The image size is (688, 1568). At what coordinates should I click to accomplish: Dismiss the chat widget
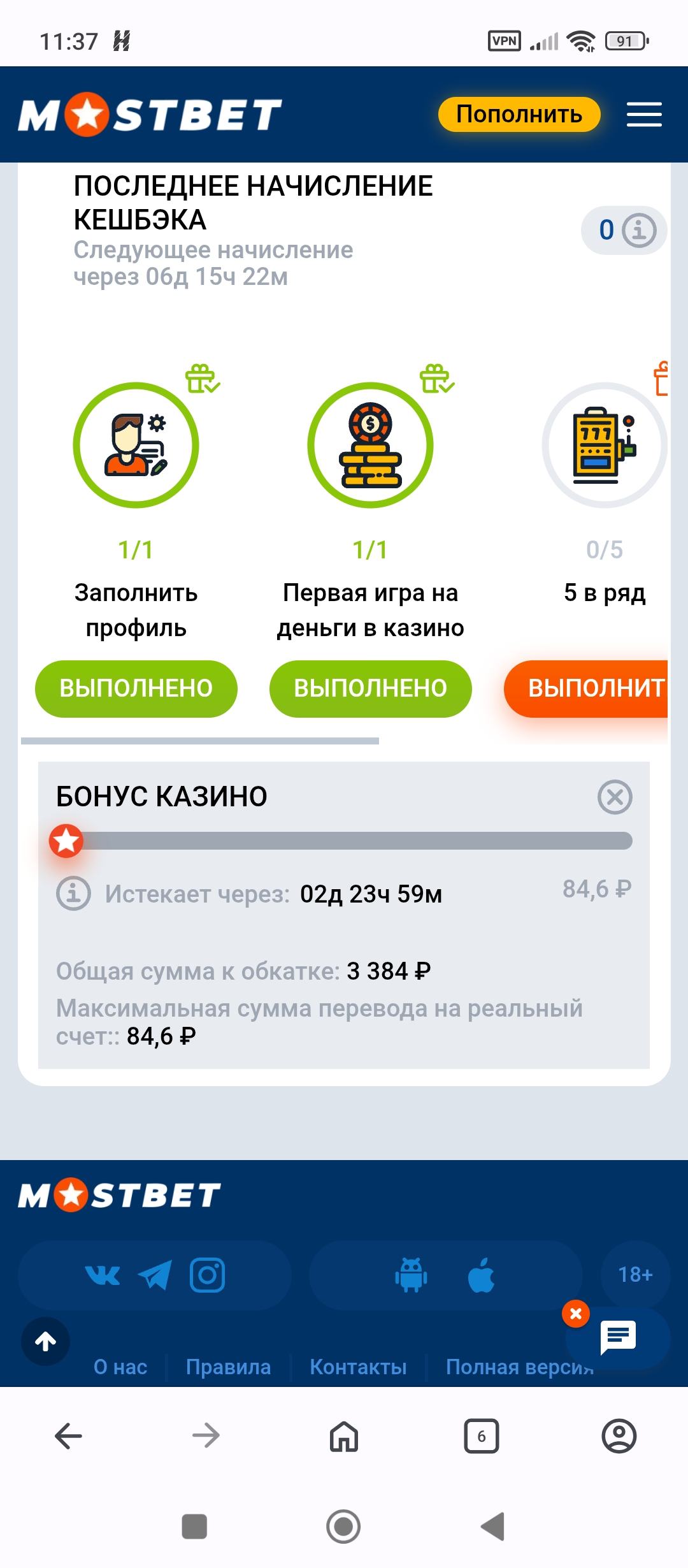pos(576,1314)
